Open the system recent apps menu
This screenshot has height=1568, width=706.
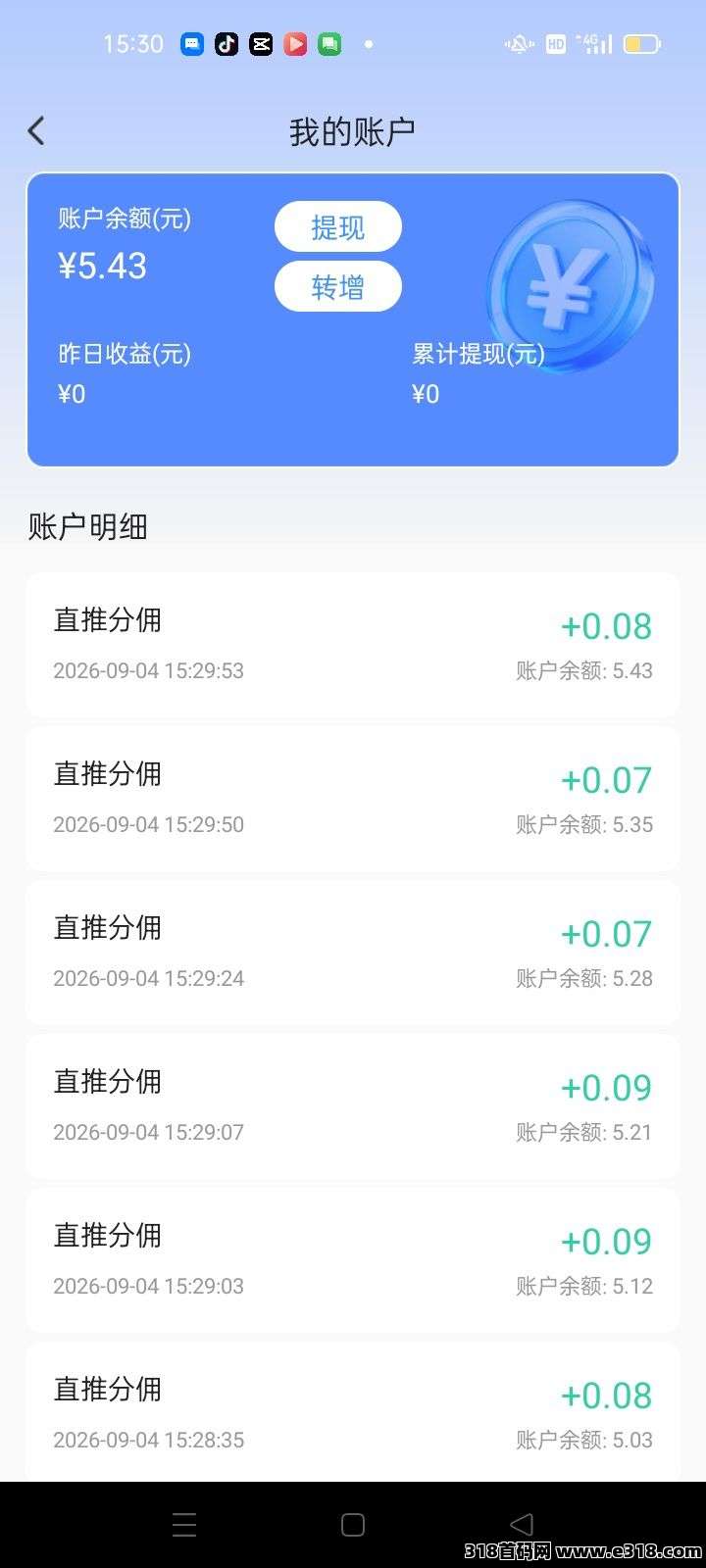(x=184, y=1524)
